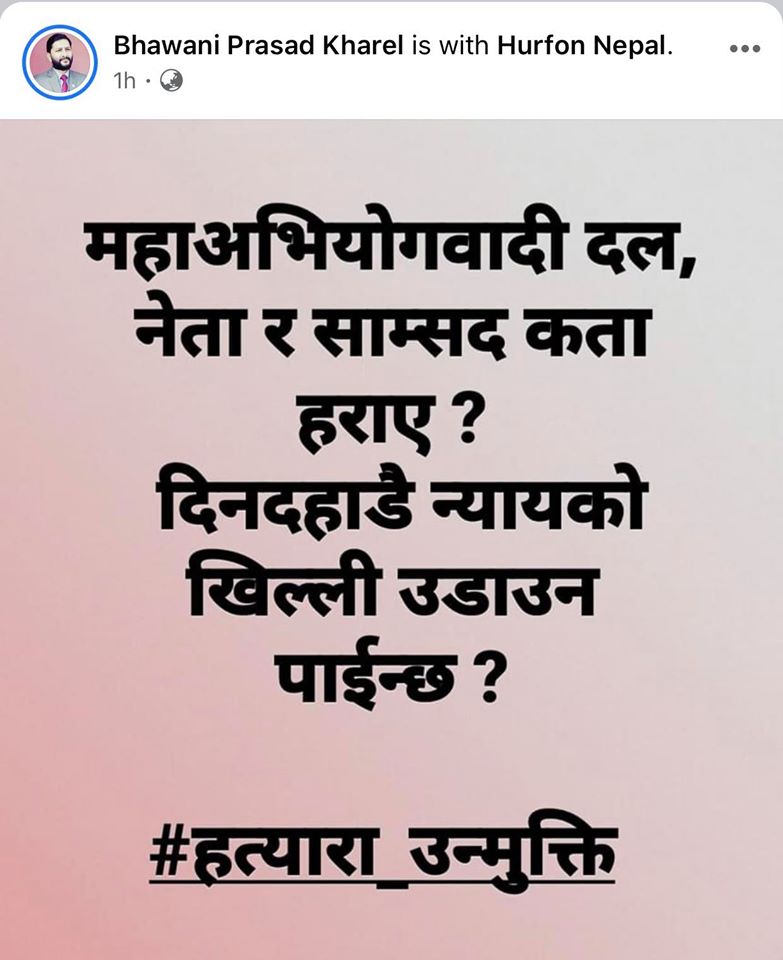Open Bhawani Prasad Kharel's profile picture

(60, 62)
